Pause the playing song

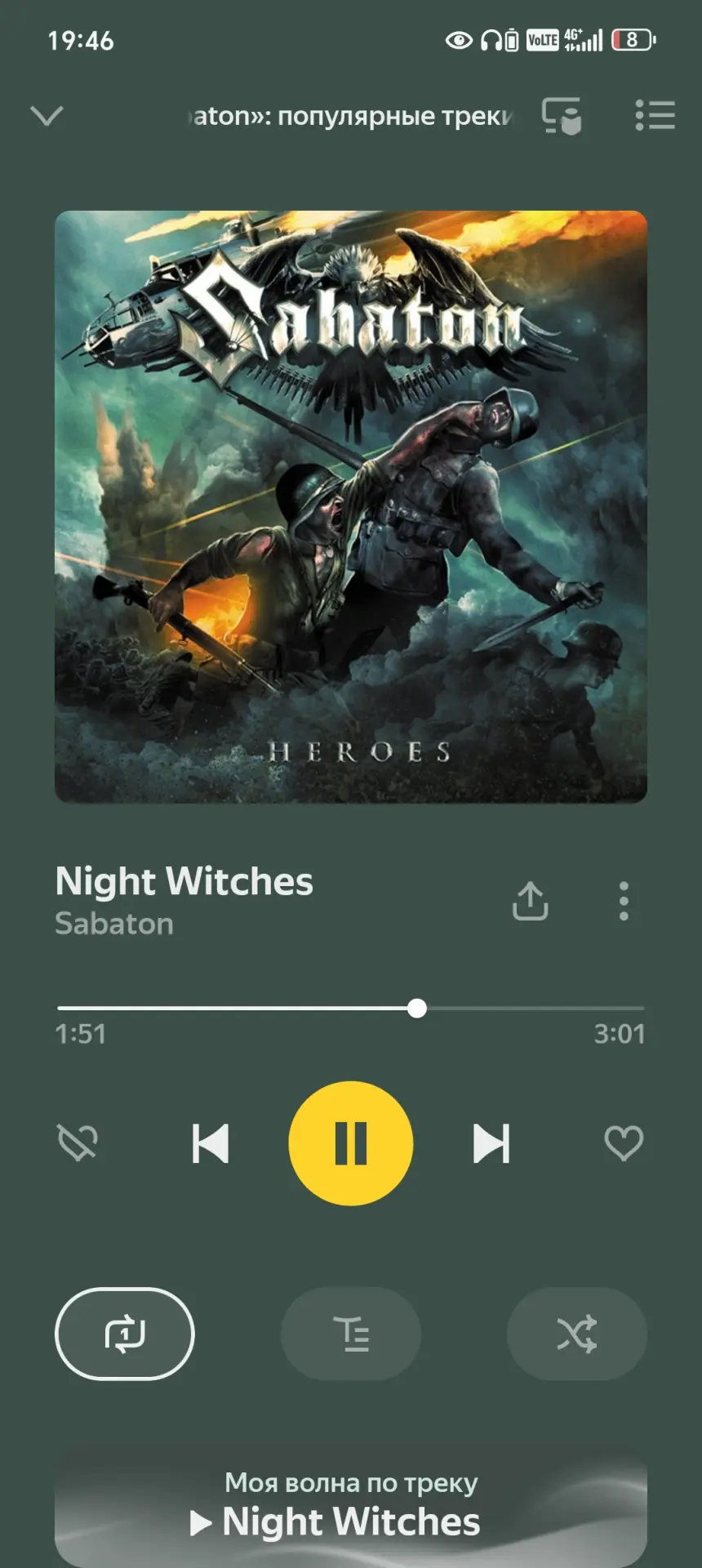pos(351,1143)
